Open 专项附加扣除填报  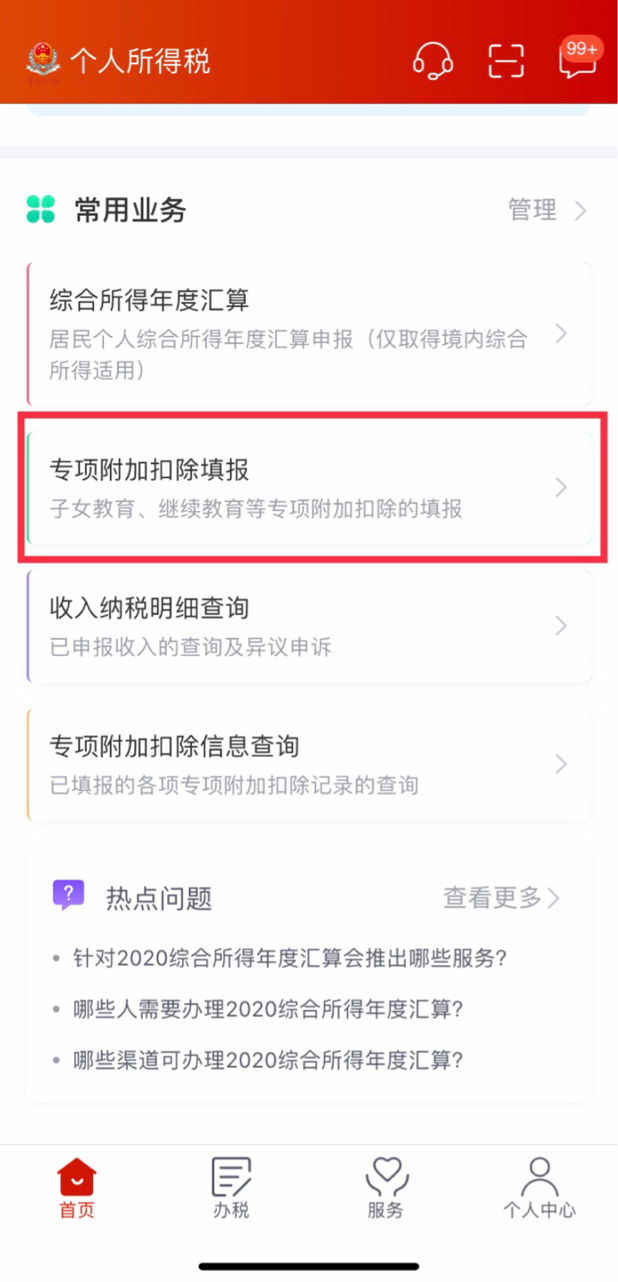309,488
